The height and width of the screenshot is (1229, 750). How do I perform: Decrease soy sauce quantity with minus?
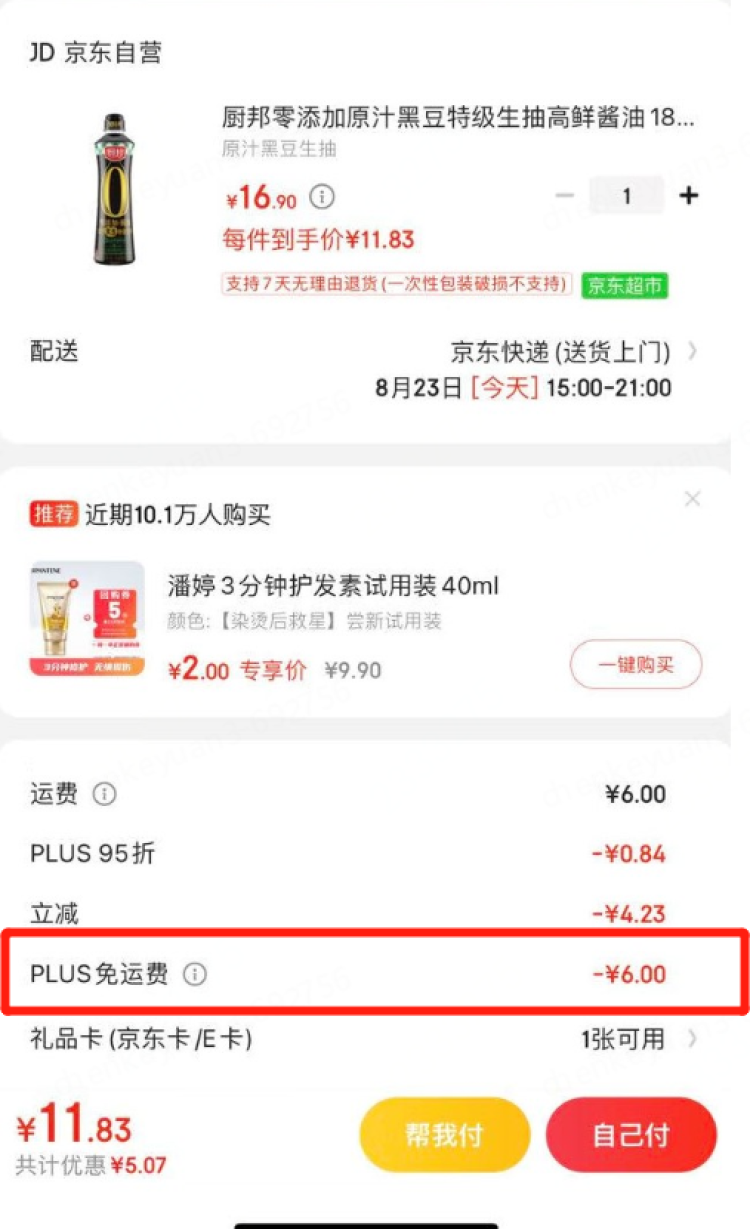point(565,196)
